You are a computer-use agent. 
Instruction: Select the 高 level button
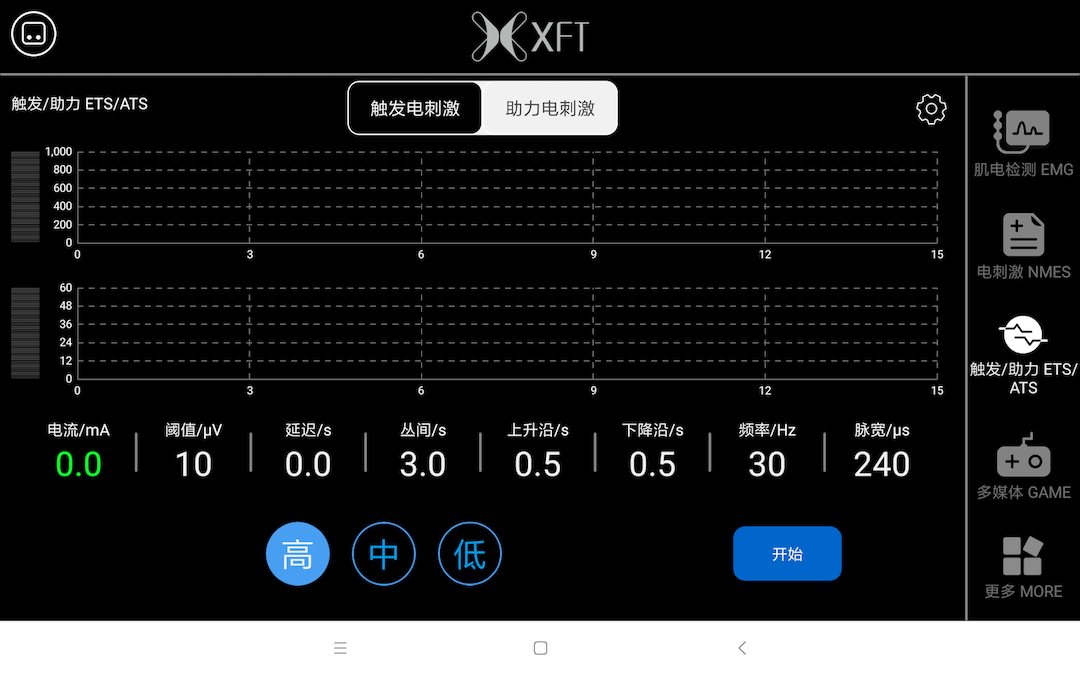pyautogui.click(x=297, y=553)
